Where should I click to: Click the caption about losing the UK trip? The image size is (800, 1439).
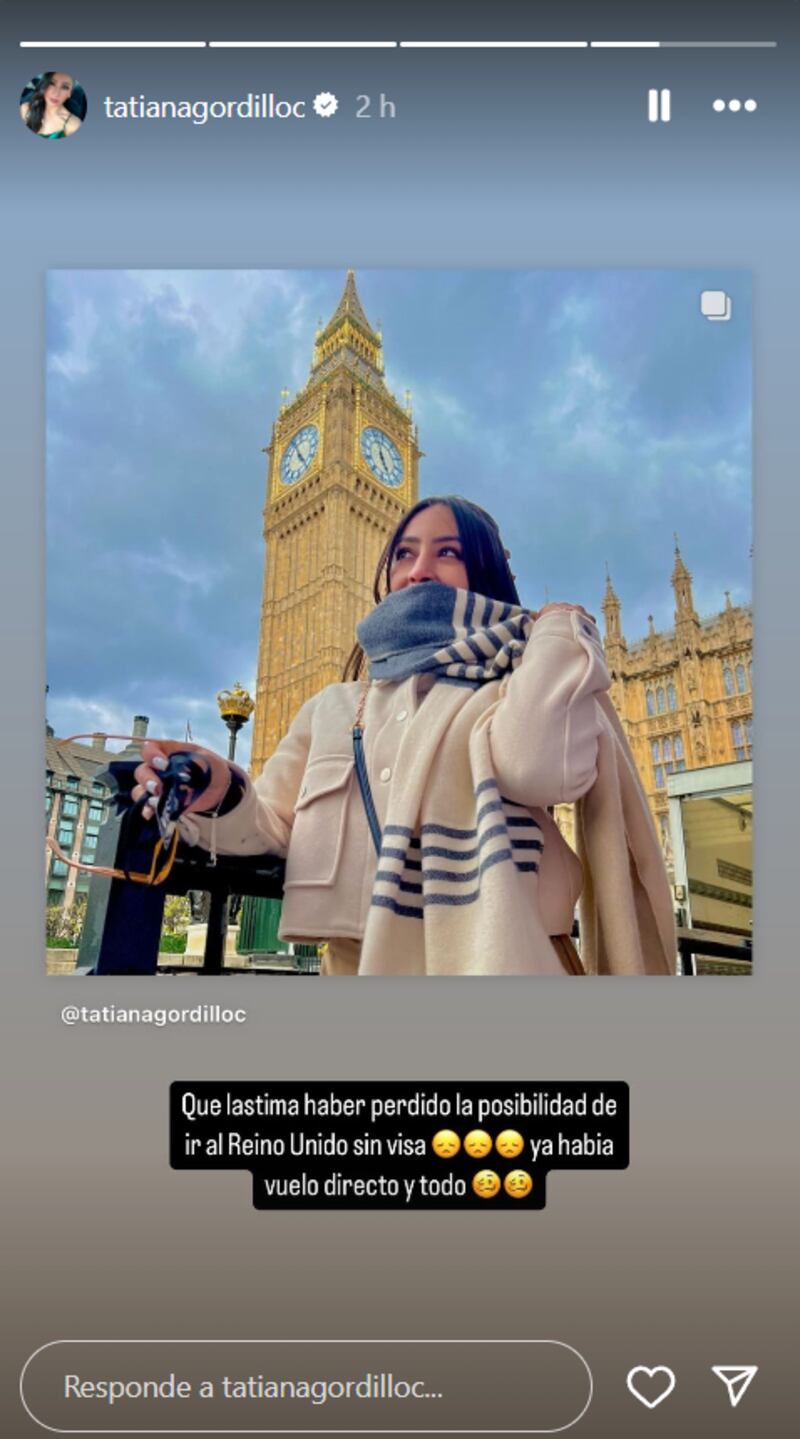(400, 1144)
